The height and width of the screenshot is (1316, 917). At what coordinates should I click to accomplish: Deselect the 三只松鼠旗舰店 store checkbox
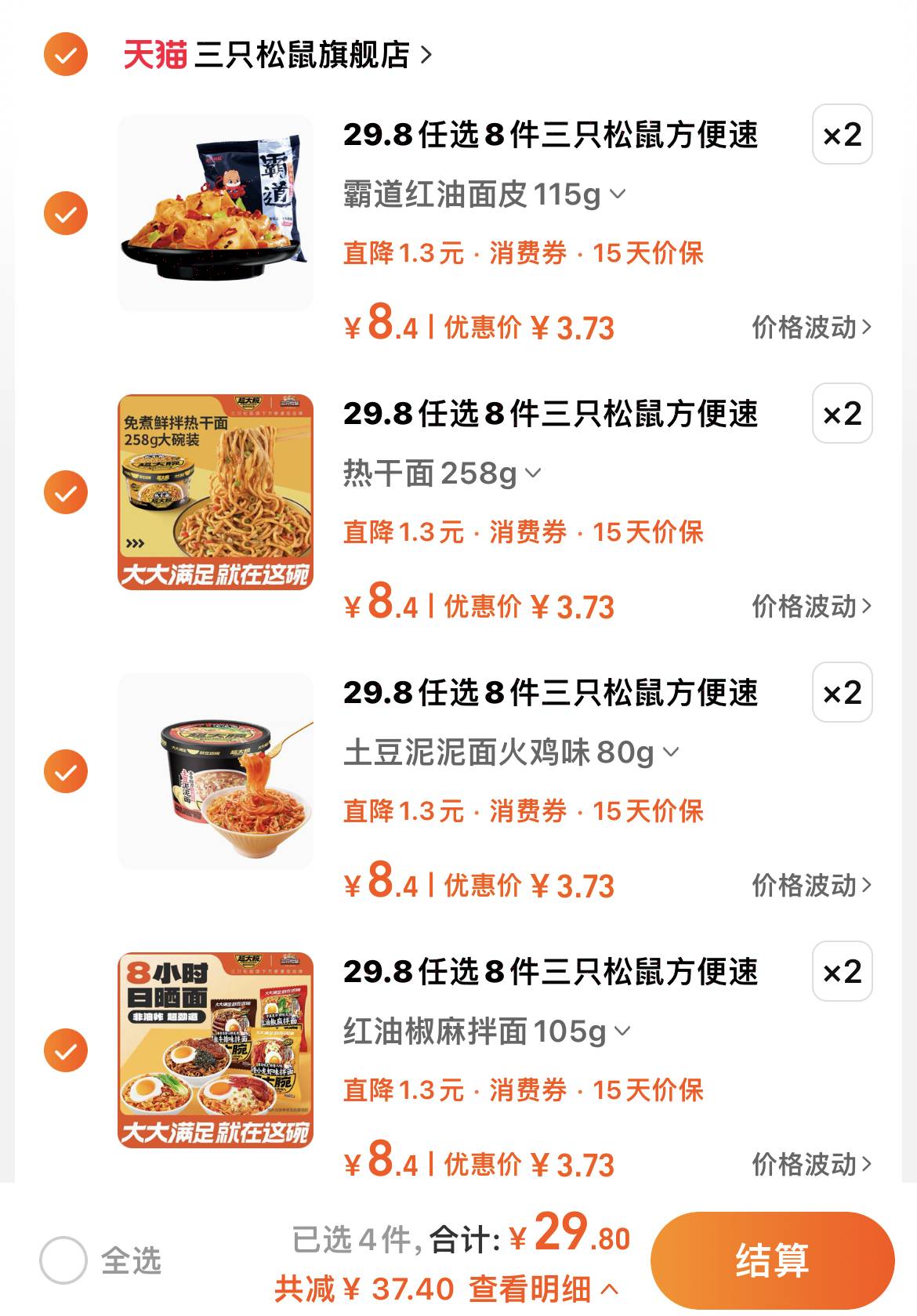coord(66,53)
